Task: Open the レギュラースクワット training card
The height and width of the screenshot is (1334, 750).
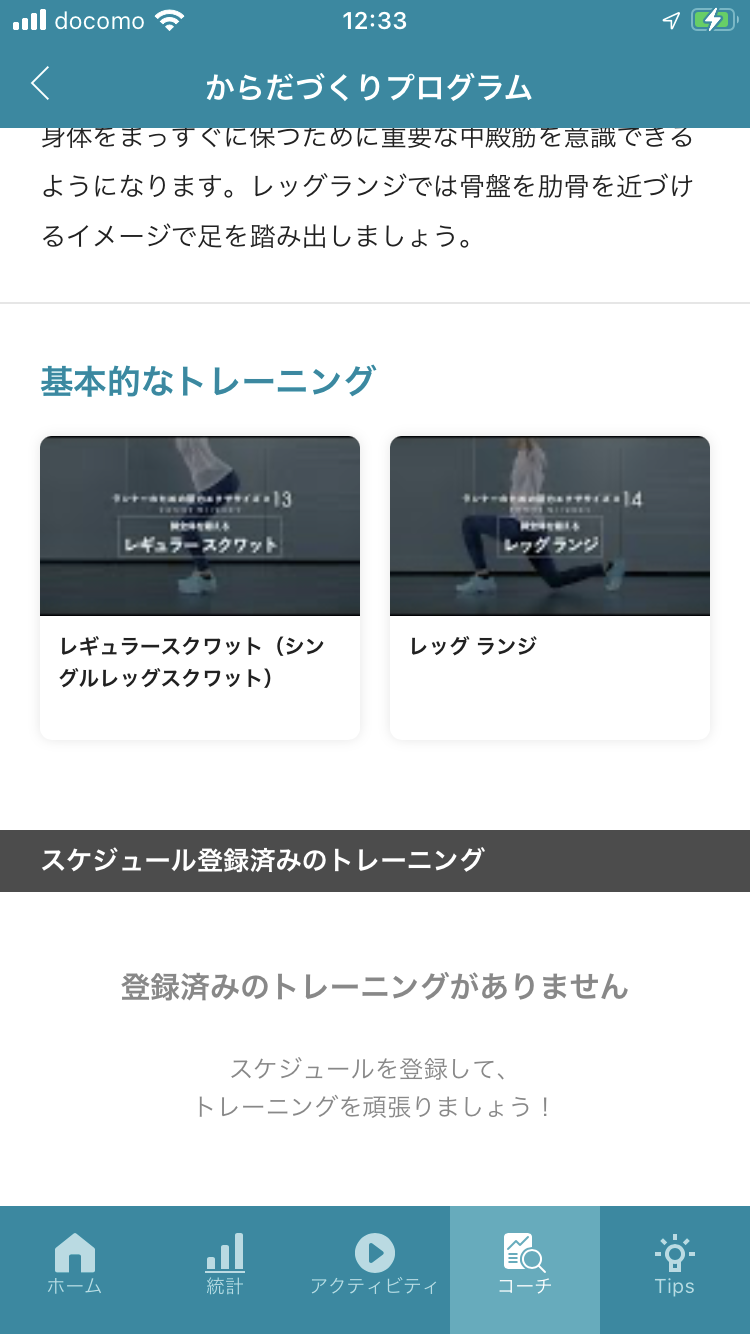Action: 200,588
